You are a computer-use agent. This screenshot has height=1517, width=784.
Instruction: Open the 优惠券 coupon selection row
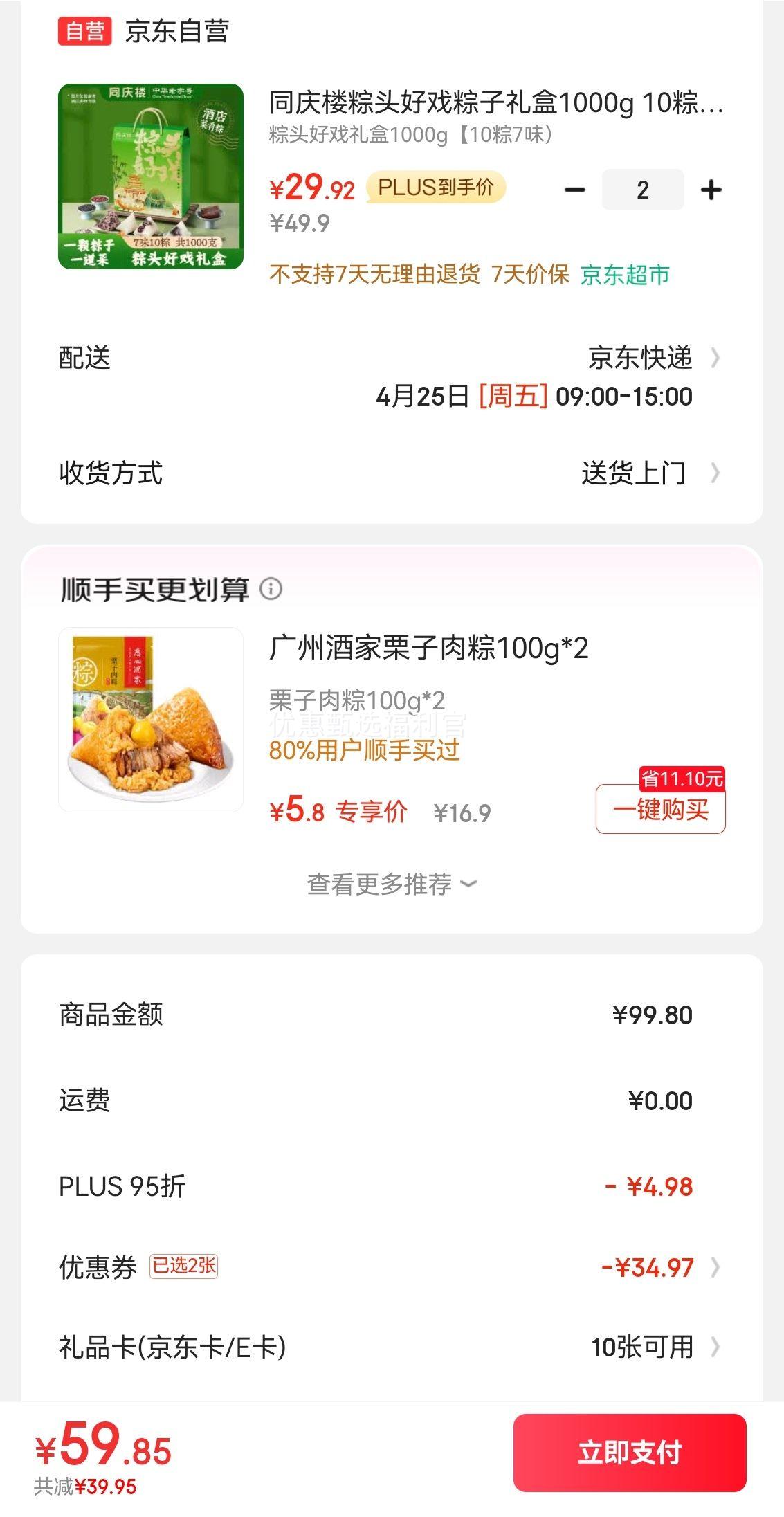[x=392, y=1267]
